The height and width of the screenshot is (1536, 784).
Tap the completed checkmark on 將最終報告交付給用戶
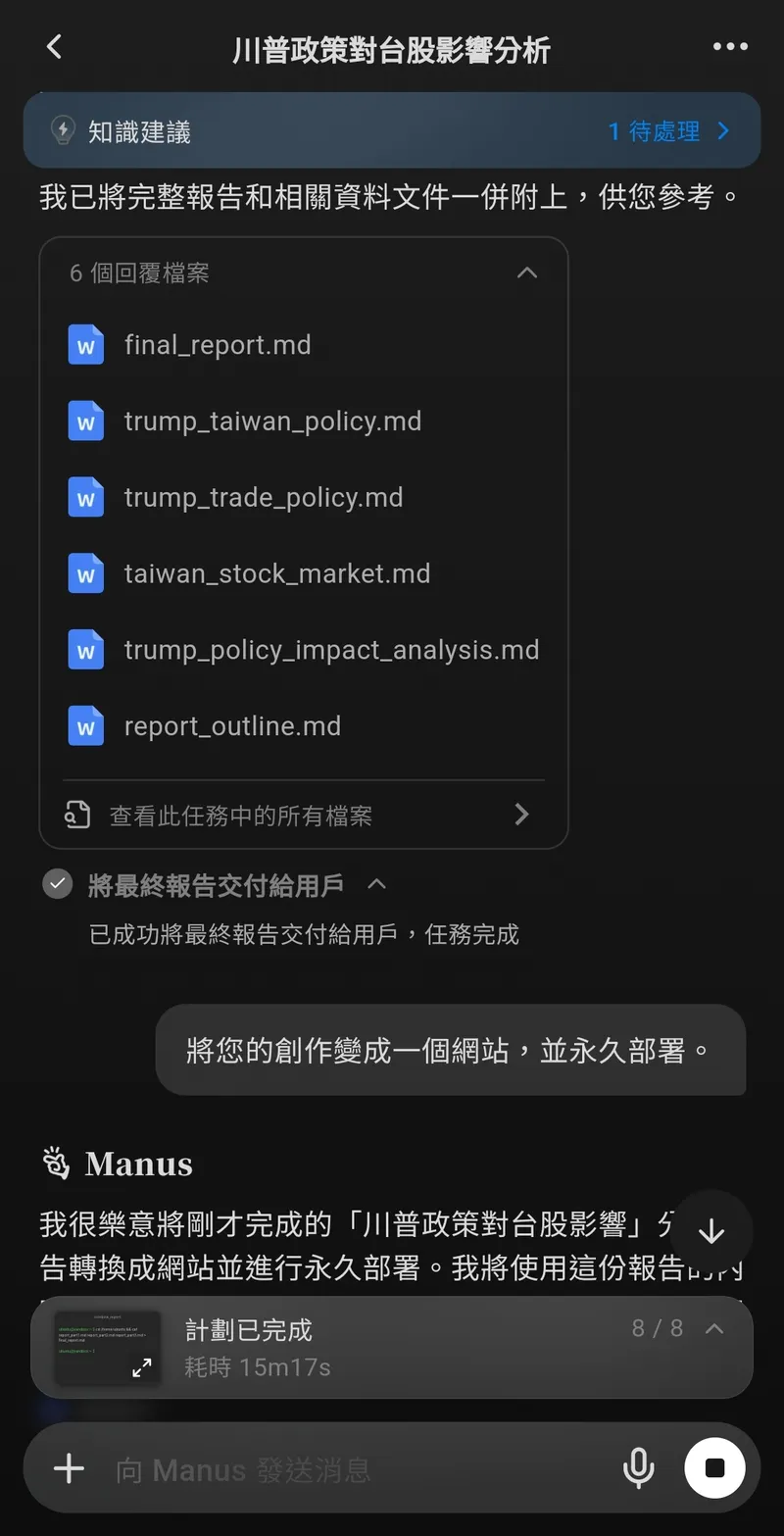[x=57, y=883]
